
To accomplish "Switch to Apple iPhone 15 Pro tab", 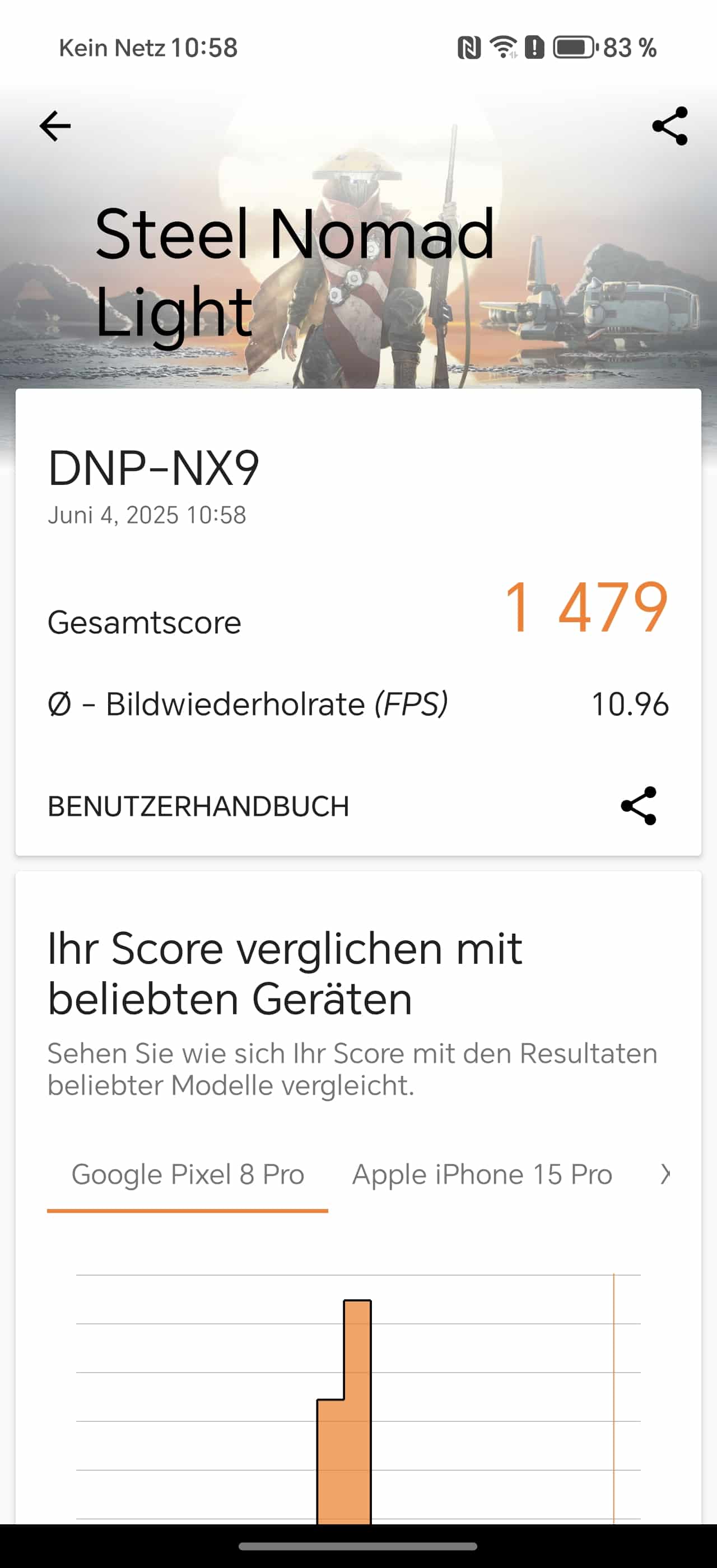I will point(482,1174).
